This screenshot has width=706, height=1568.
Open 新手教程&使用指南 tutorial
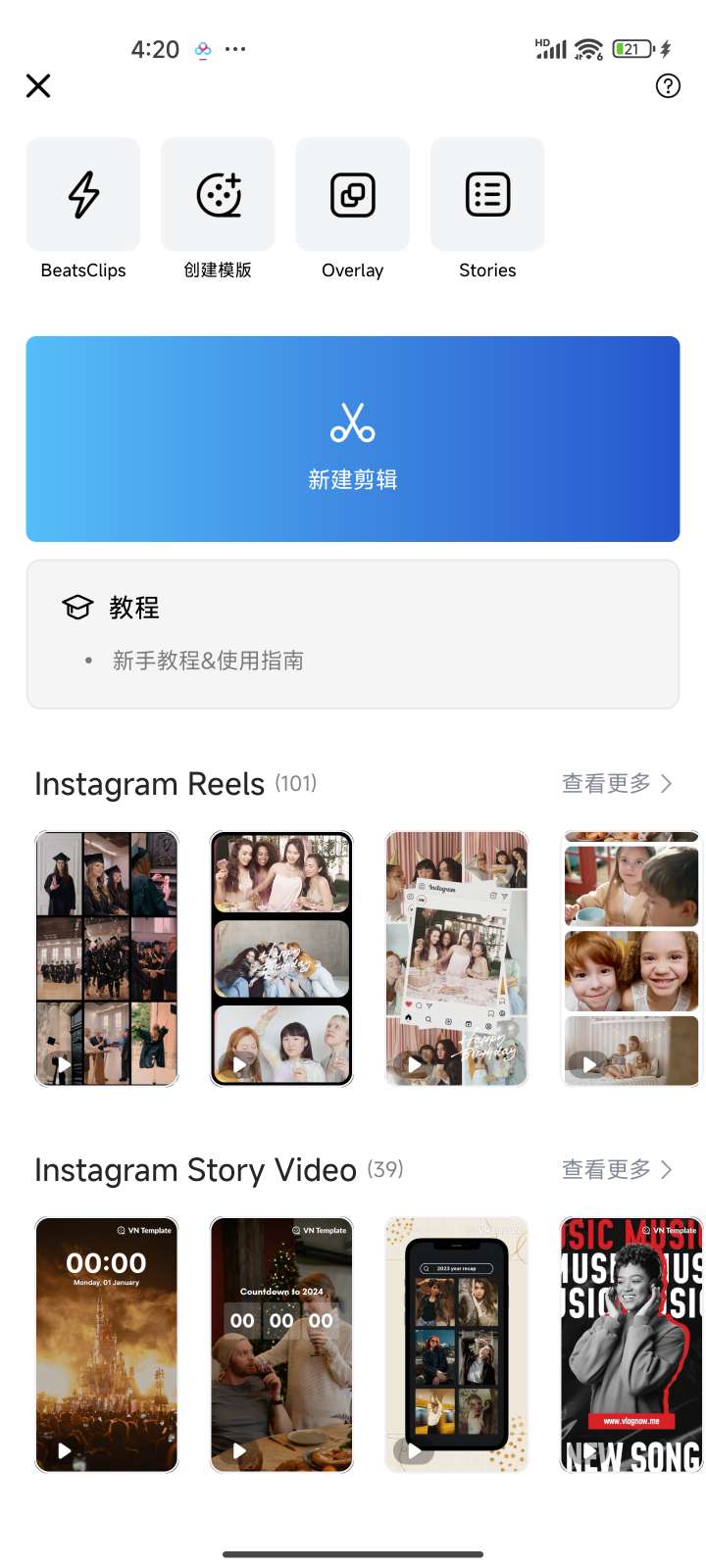point(208,661)
